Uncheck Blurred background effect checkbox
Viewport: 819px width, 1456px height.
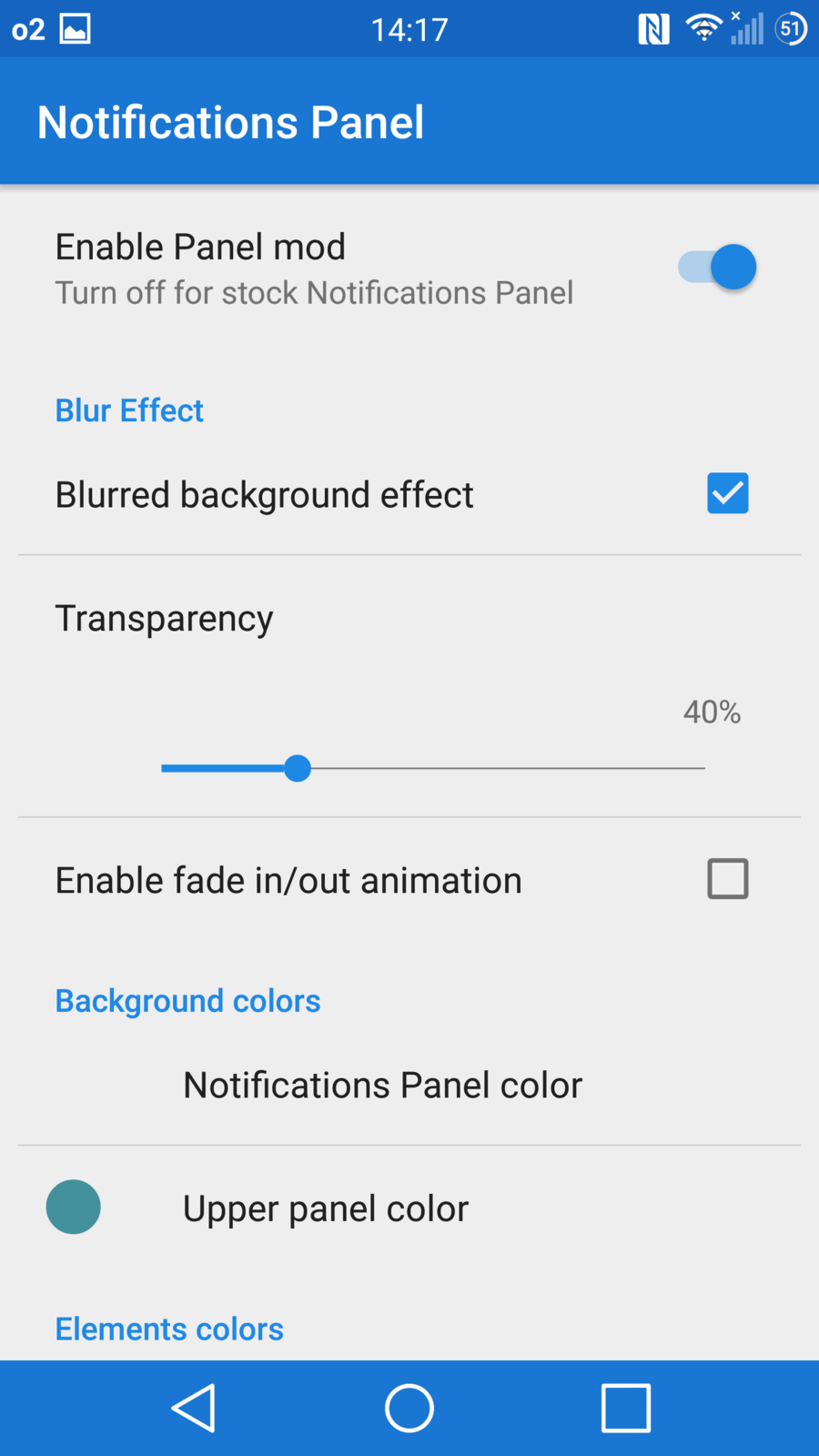727,493
